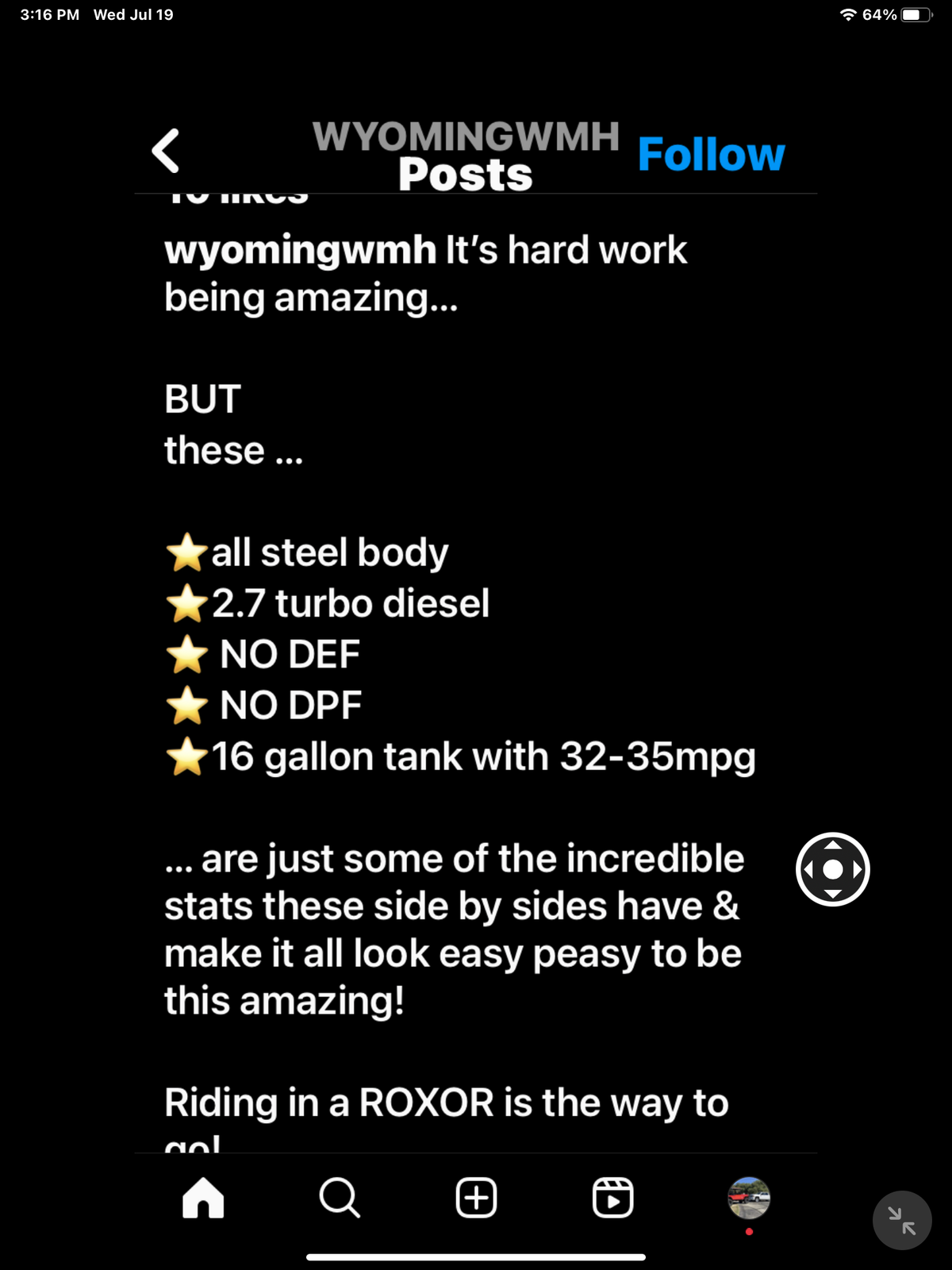The height and width of the screenshot is (1270, 952).
Task: Open your profile from the avatar tab
Action: (749, 1198)
